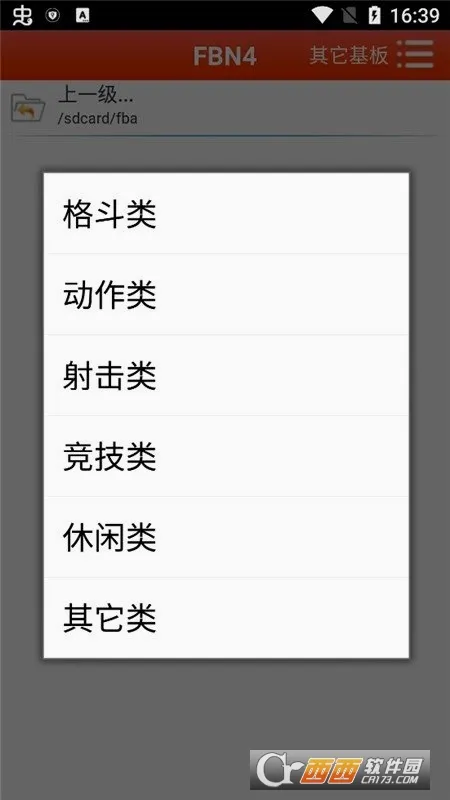Choose the 动作类 option
Image resolution: width=450 pixels, height=800 pixels.
226,294
